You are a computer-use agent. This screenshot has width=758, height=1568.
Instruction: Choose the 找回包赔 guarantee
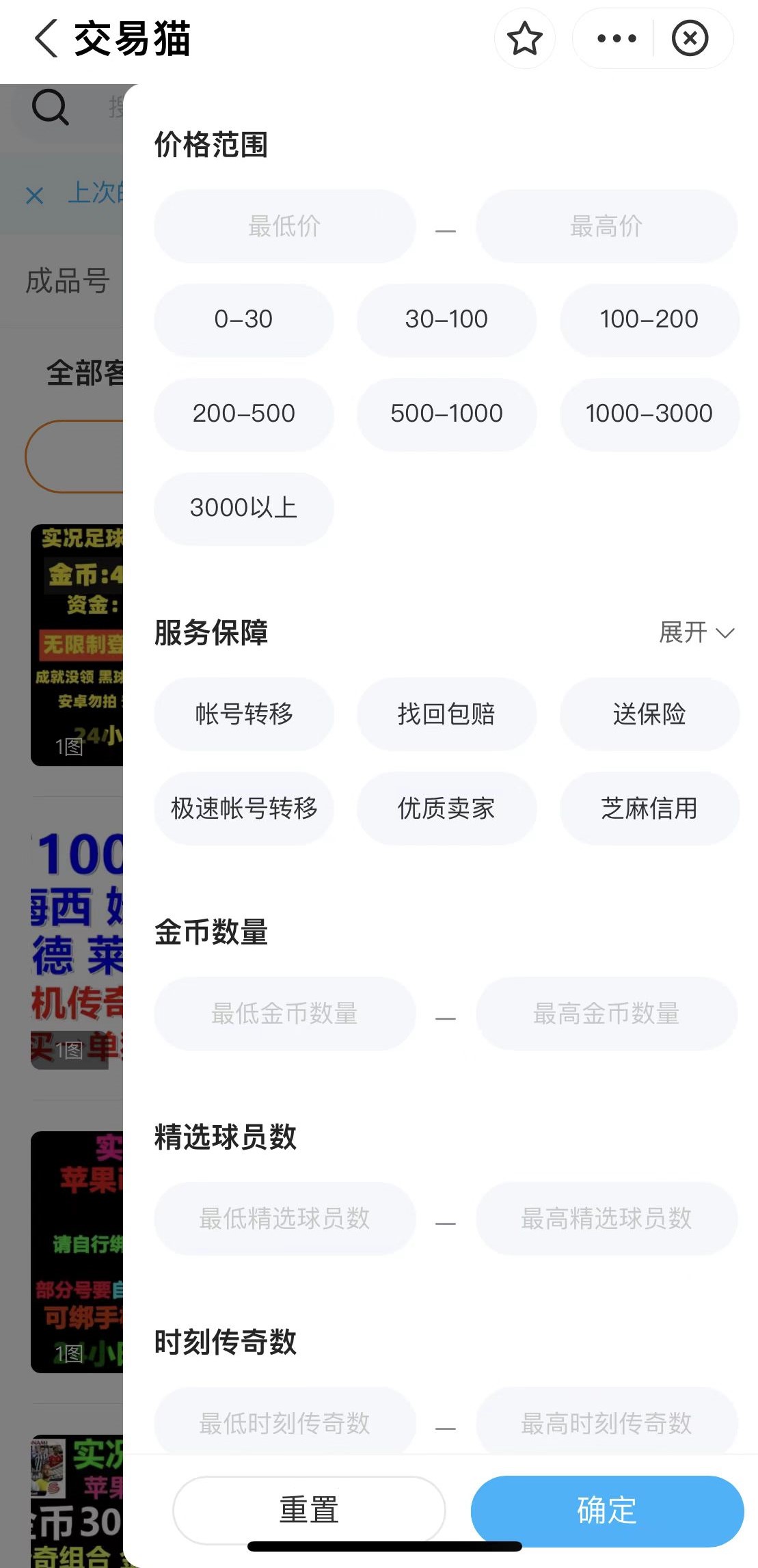(x=446, y=714)
